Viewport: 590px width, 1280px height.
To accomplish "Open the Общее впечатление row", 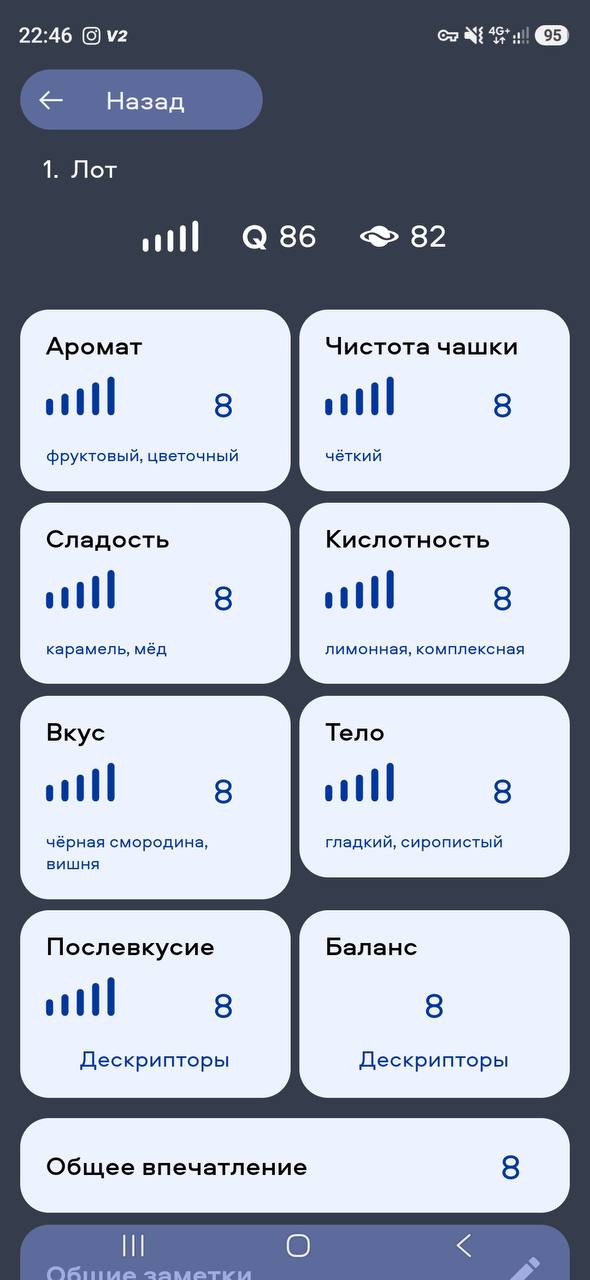I will (295, 1166).
